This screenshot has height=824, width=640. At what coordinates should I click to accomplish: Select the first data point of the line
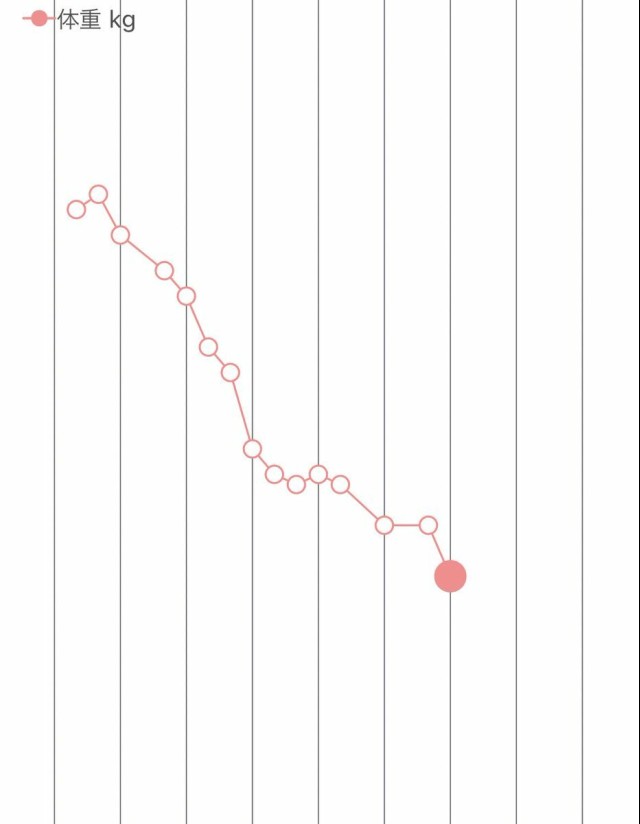coord(76,209)
